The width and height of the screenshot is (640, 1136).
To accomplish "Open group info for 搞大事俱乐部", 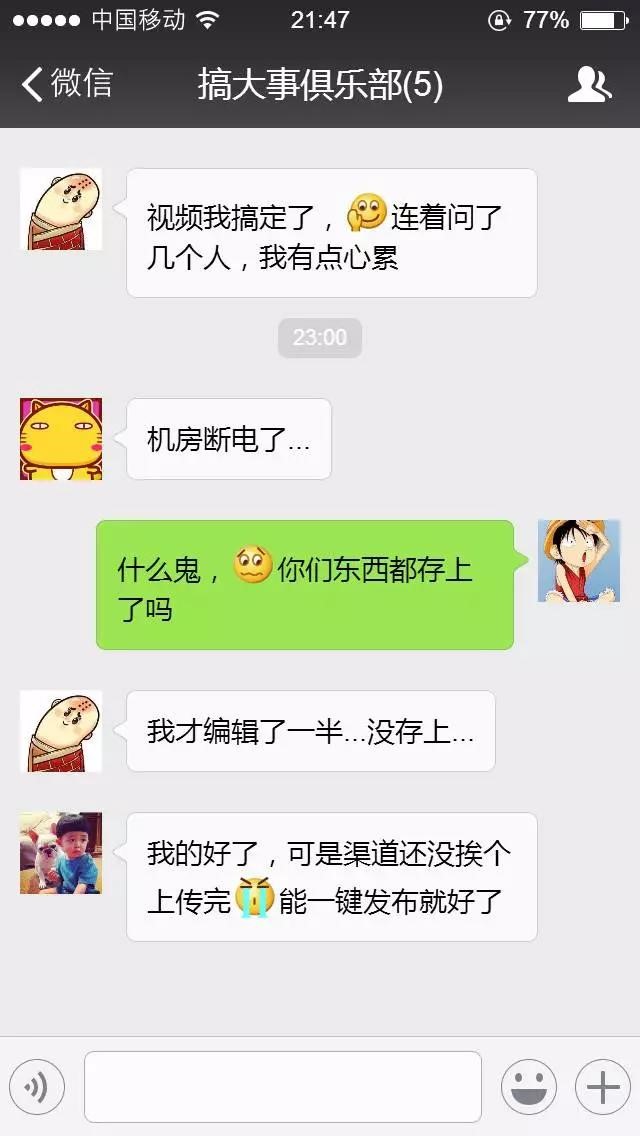I will pyautogui.click(x=589, y=85).
